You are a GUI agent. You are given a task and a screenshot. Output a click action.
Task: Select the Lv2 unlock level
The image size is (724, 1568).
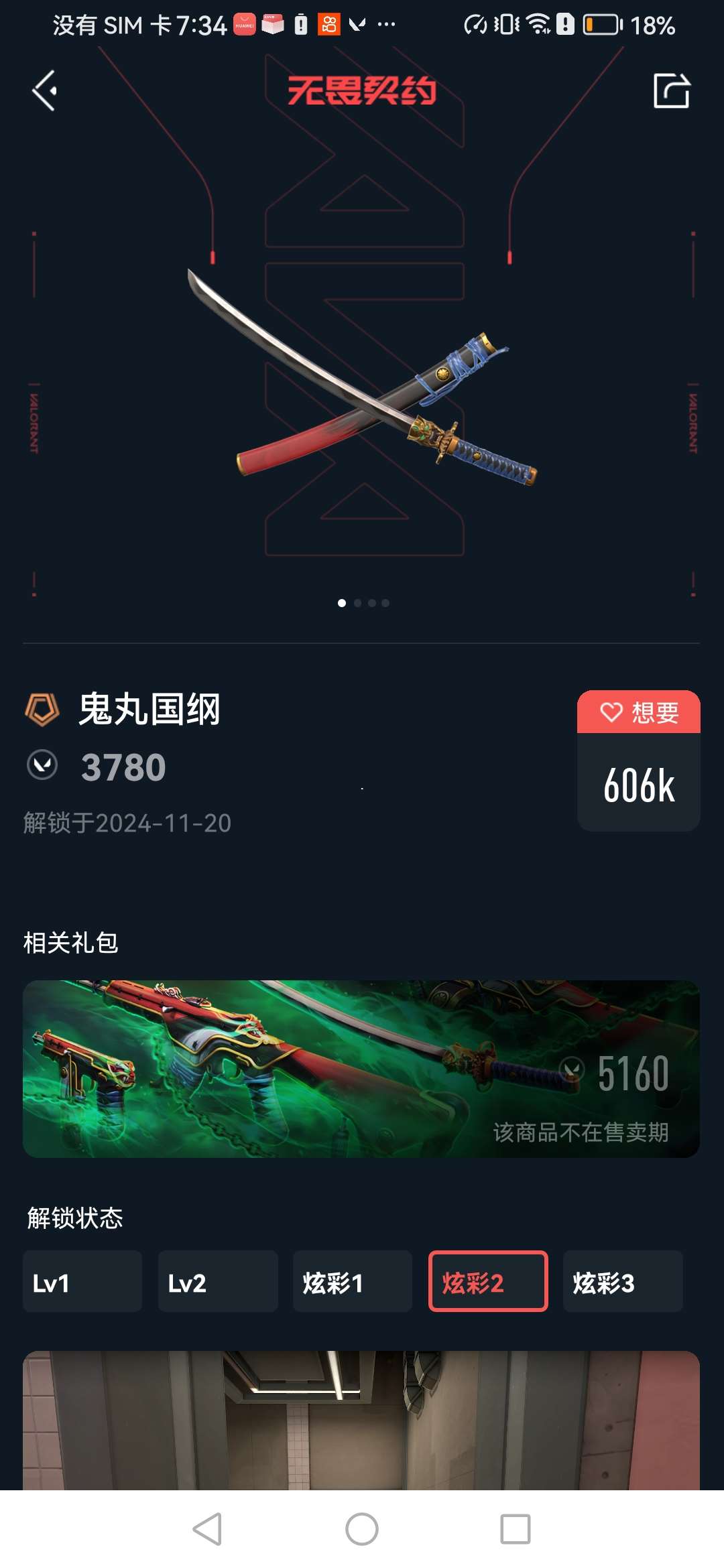click(x=218, y=1281)
